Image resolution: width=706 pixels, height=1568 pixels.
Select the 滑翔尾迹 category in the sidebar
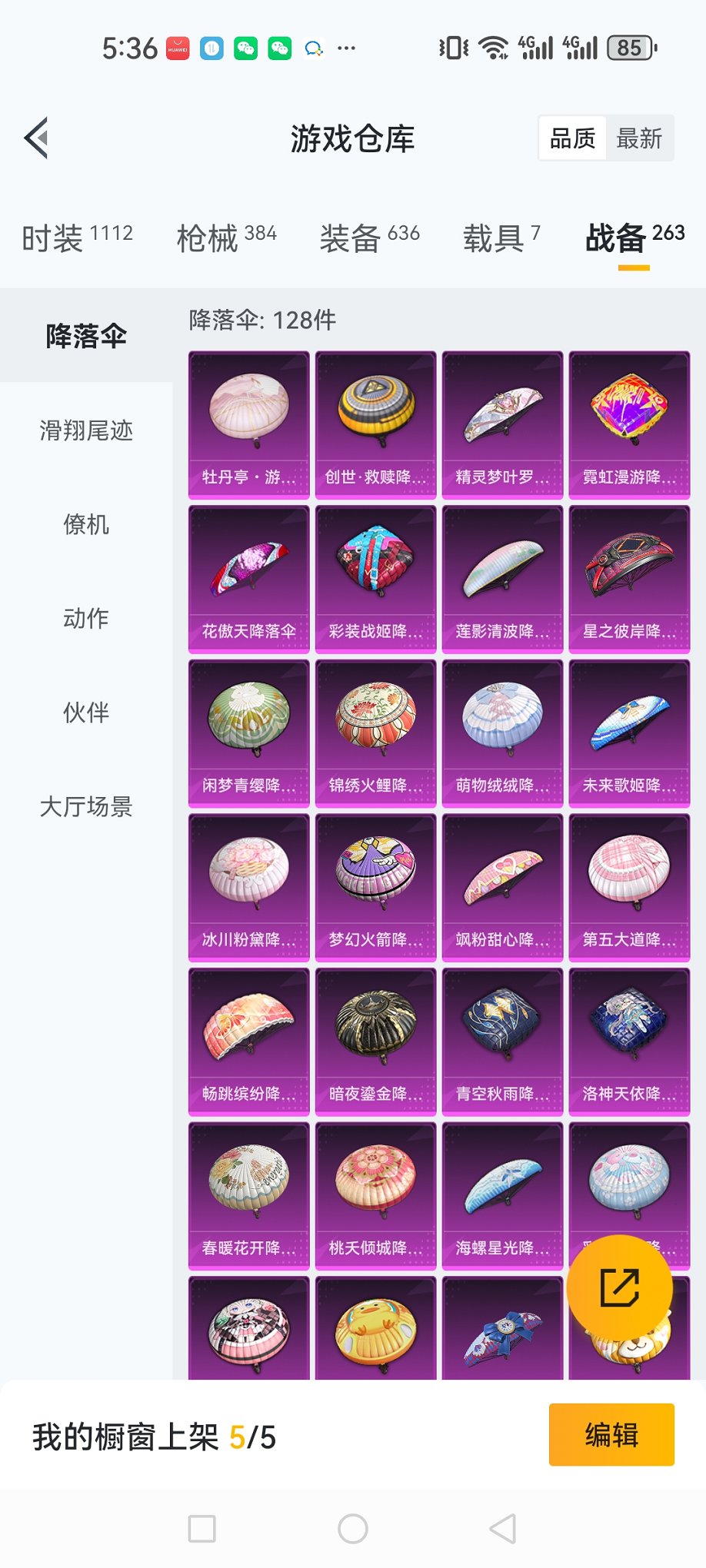tap(85, 431)
